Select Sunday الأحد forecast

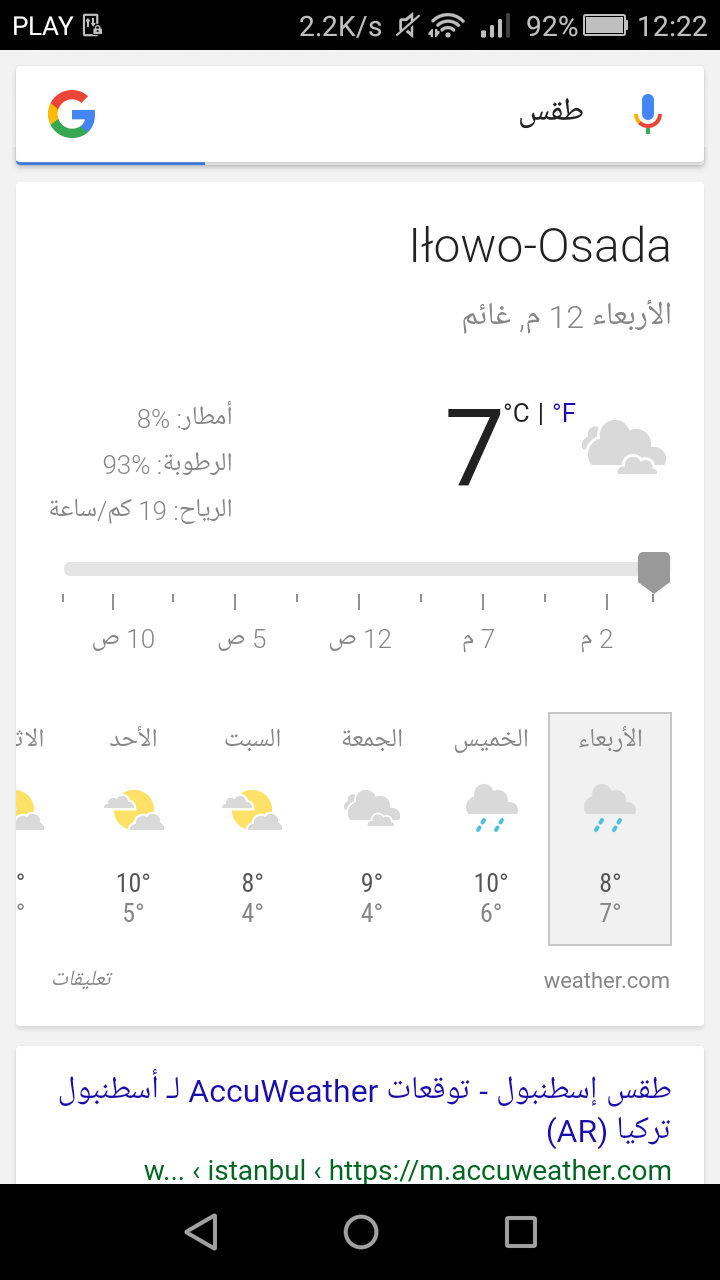[133, 829]
